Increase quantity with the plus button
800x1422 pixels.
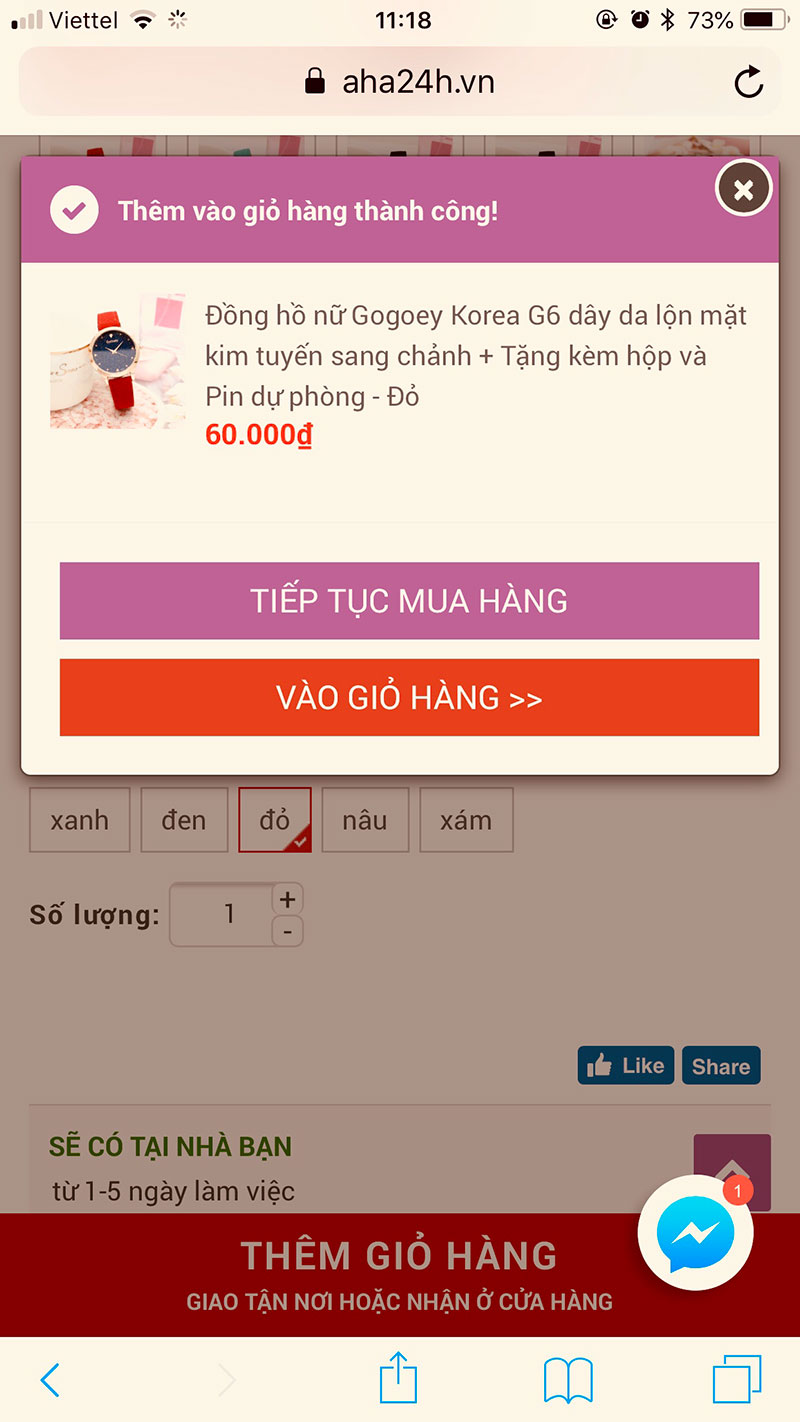pyautogui.click(x=288, y=898)
